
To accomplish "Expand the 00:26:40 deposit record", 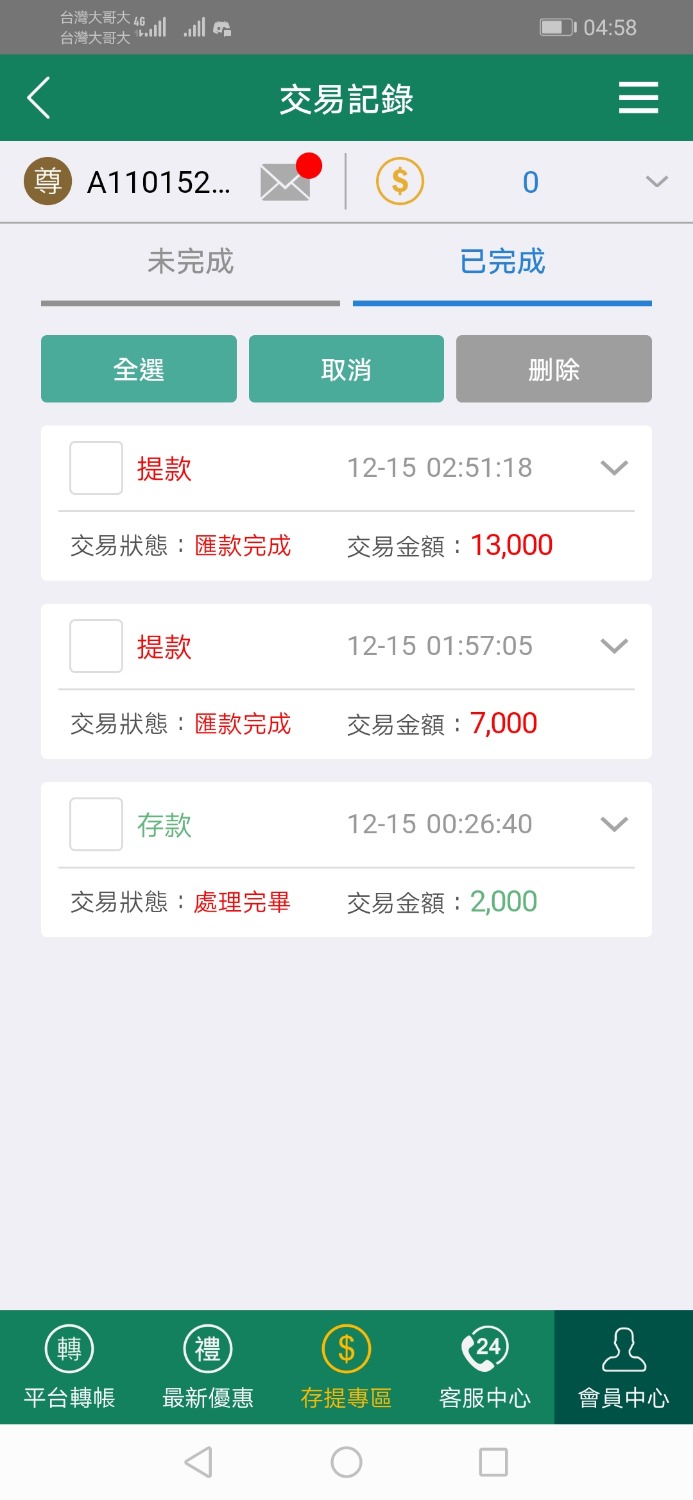I will tap(614, 824).
